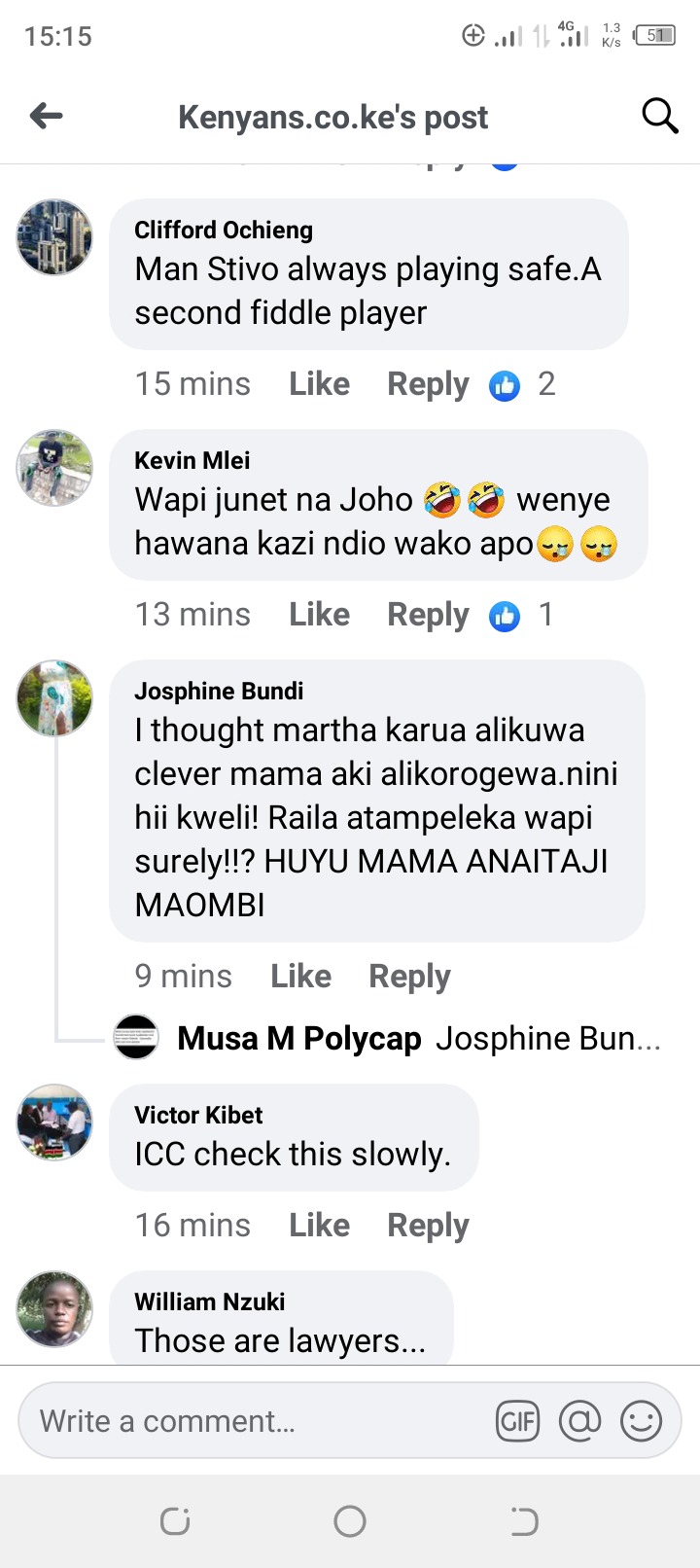The image size is (700, 1568).
Task: Like Clifford Ochieng's comment
Action: (x=319, y=384)
